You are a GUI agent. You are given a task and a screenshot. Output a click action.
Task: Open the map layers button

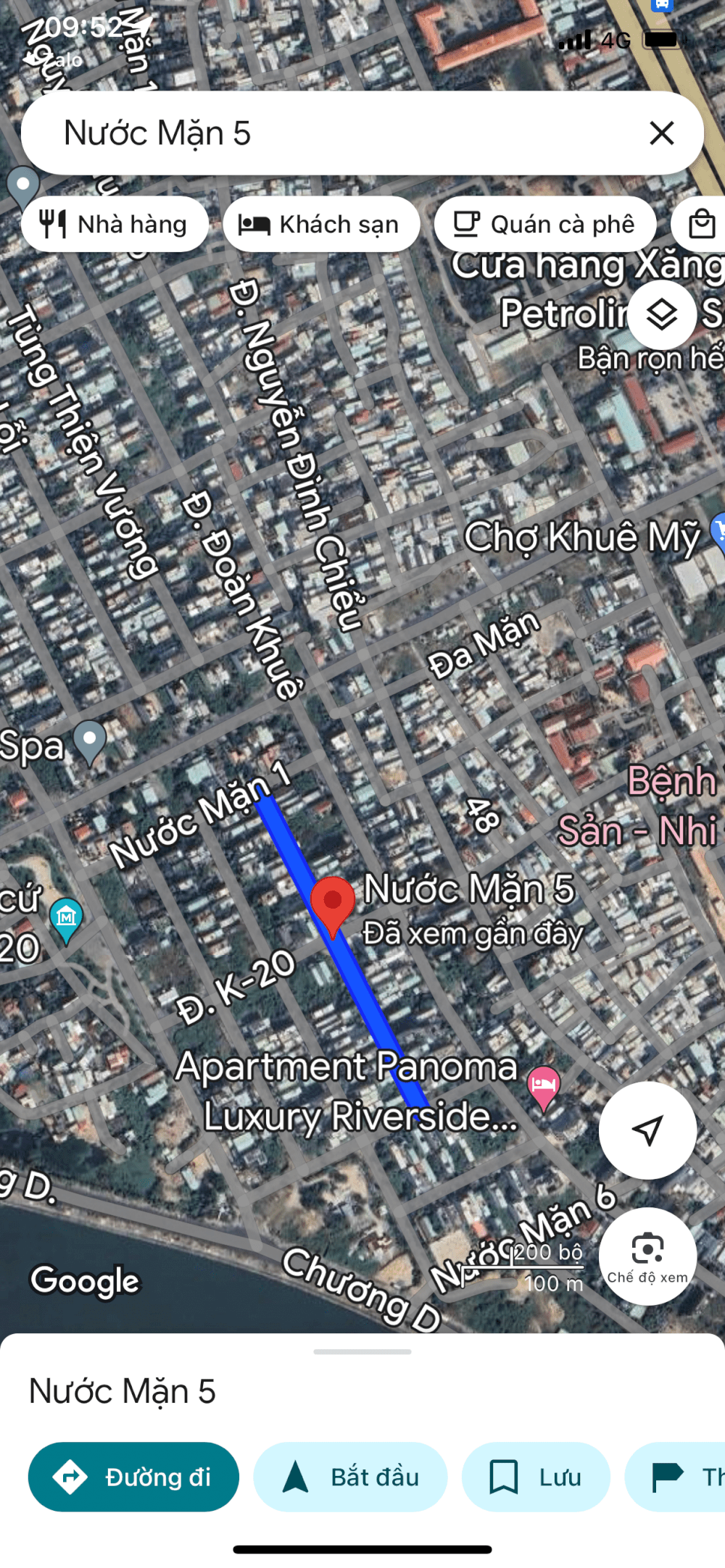point(661,315)
